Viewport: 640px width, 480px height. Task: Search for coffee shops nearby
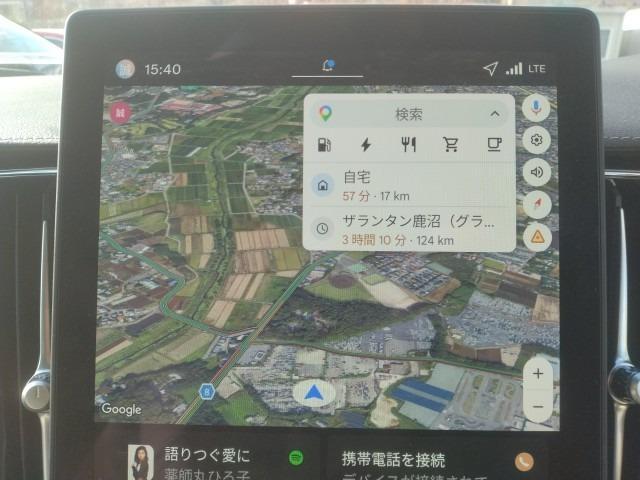(x=494, y=144)
